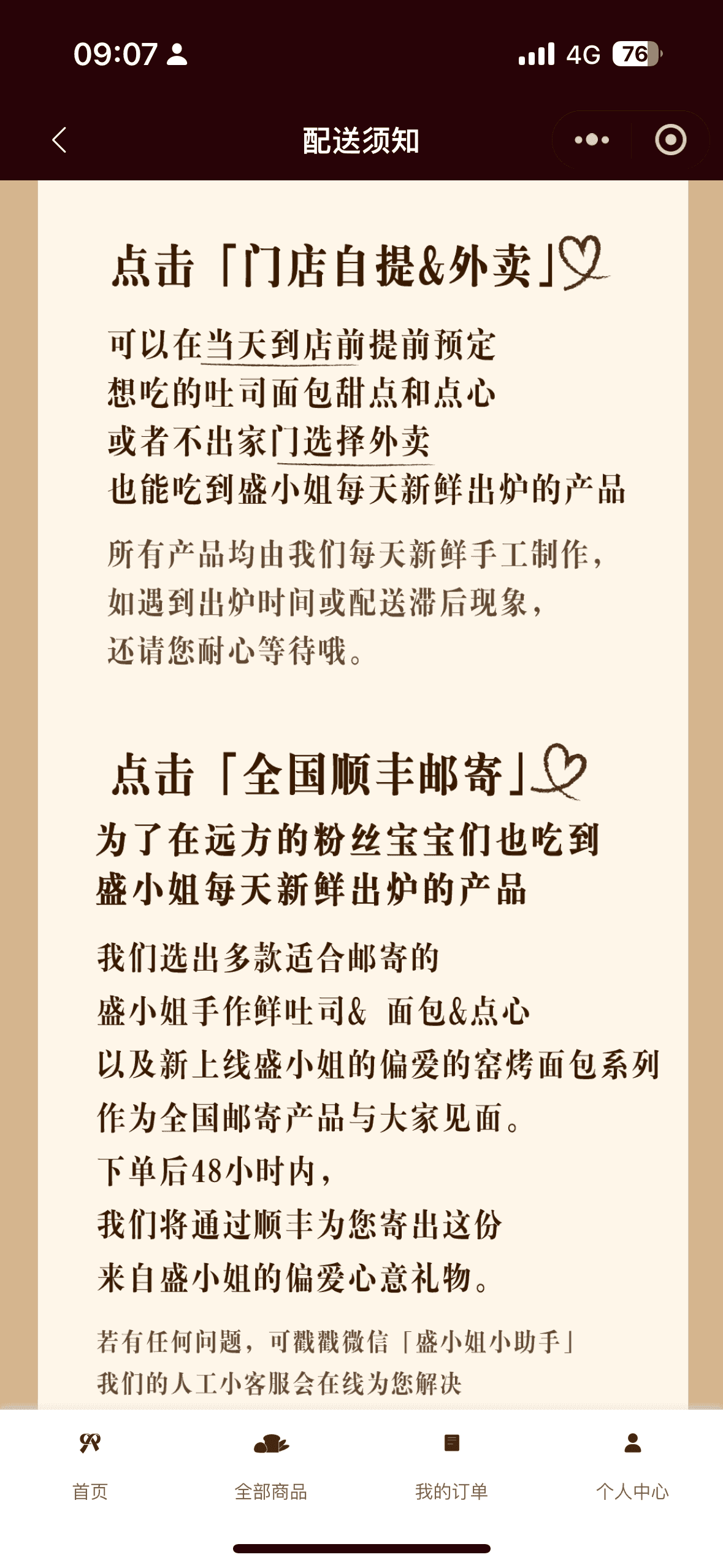Open the 全部商品 tab
This screenshot has width=723, height=1568.
tap(271, 1466)
